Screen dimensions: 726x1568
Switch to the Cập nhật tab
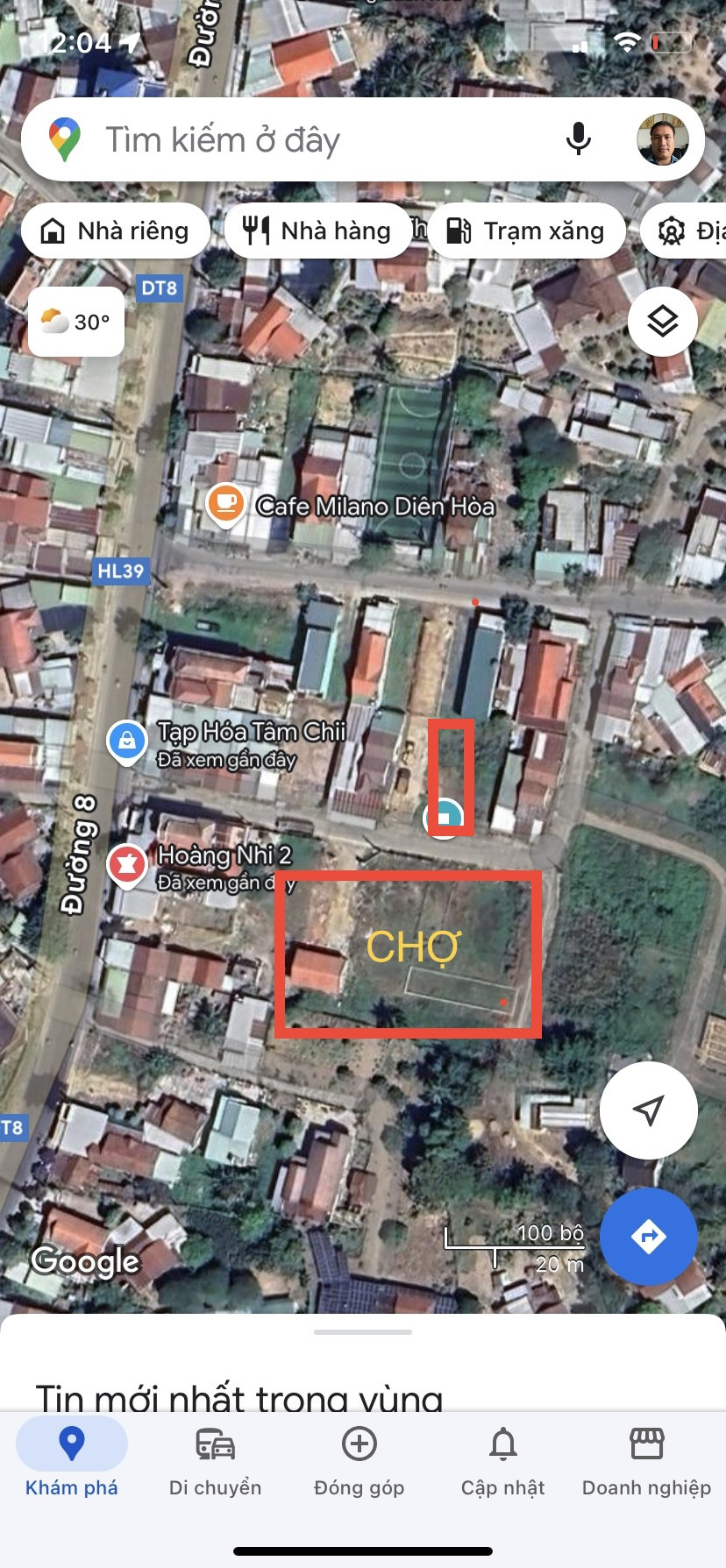(x=503, y=1461)
